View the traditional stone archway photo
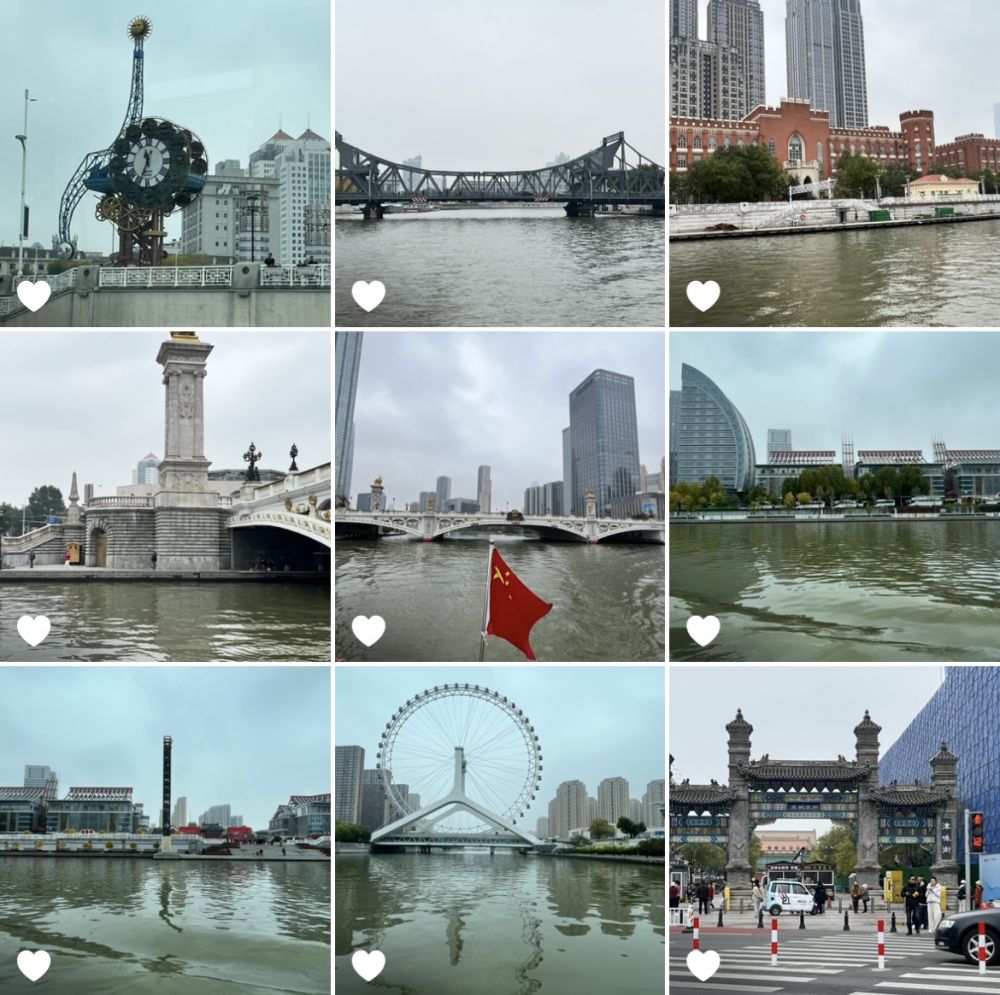1000x995 pixels. (834, 829)
